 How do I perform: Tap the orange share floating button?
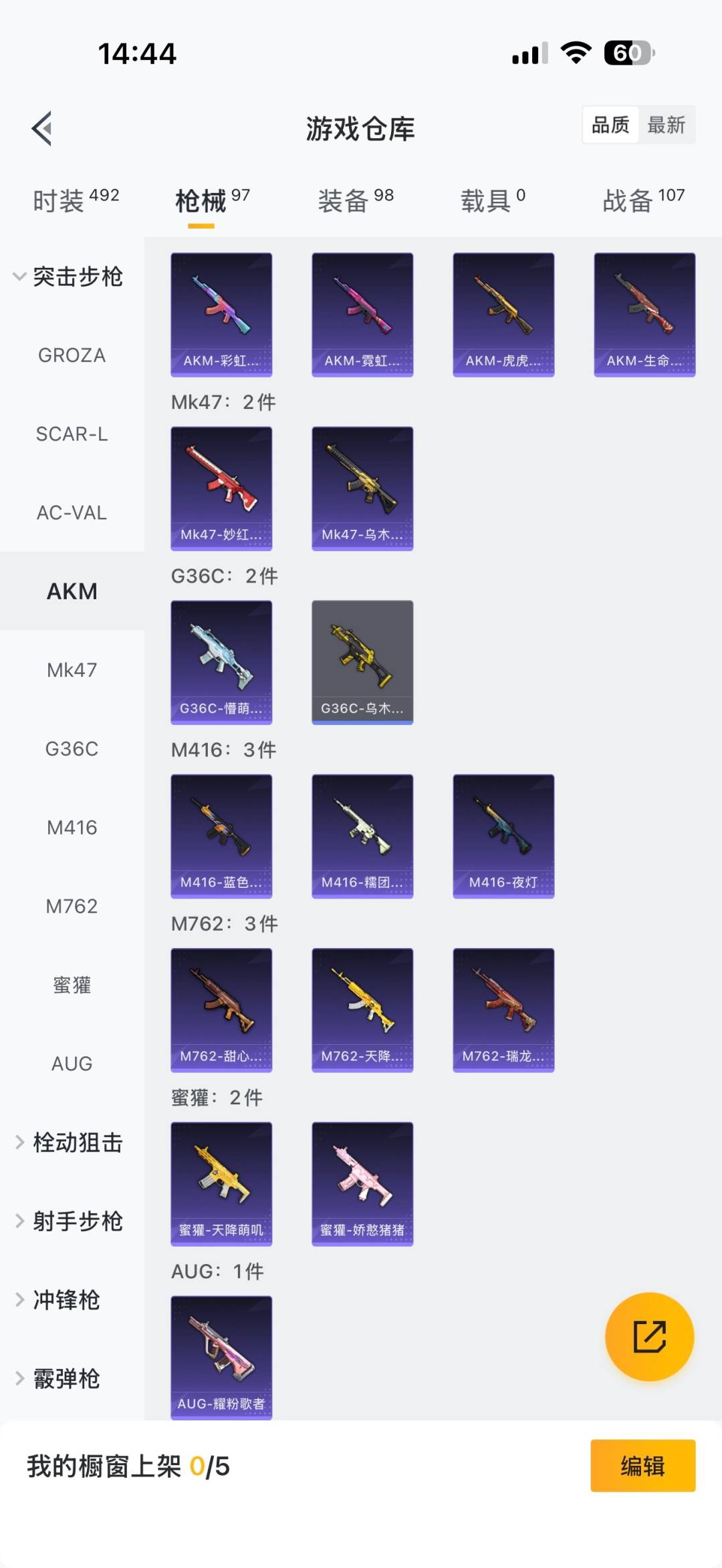pyautogui.click(x=649, y=1336)
